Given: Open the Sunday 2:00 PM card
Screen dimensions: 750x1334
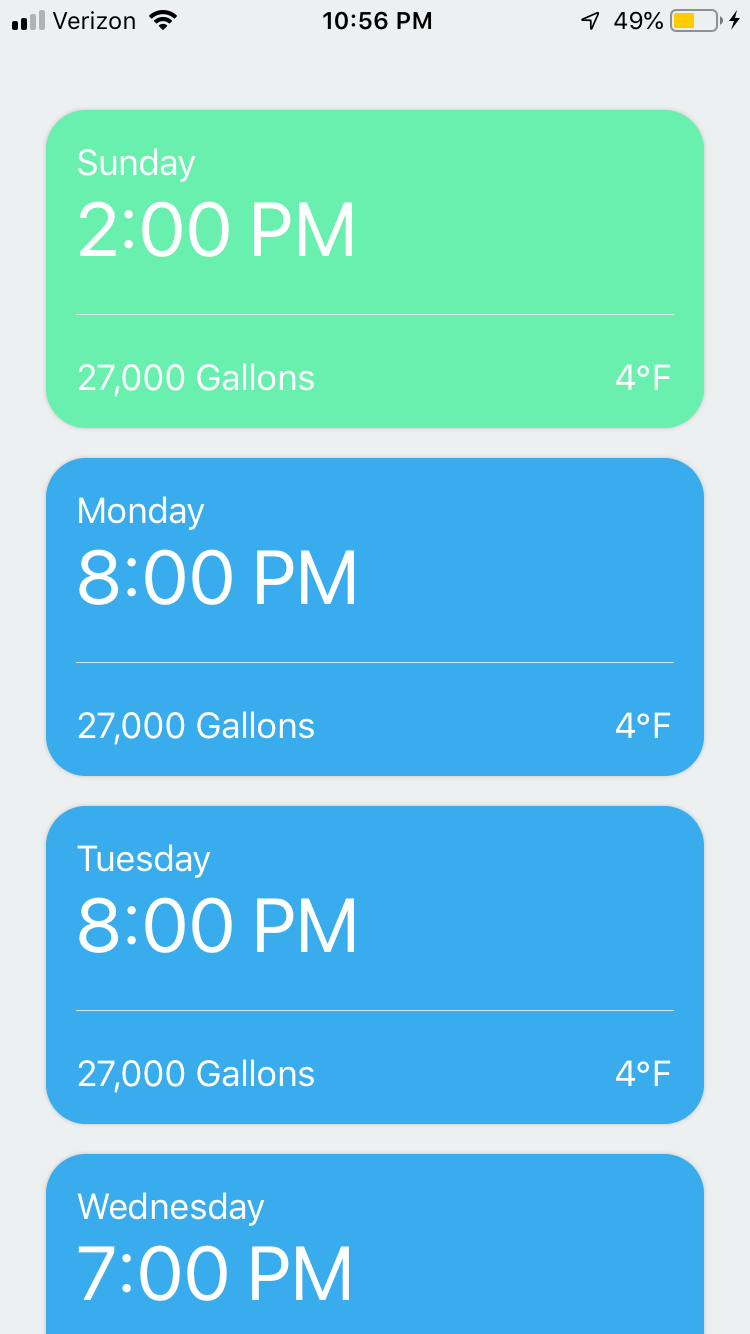Looking at the screenshot, I should click(x=375, y=269).
